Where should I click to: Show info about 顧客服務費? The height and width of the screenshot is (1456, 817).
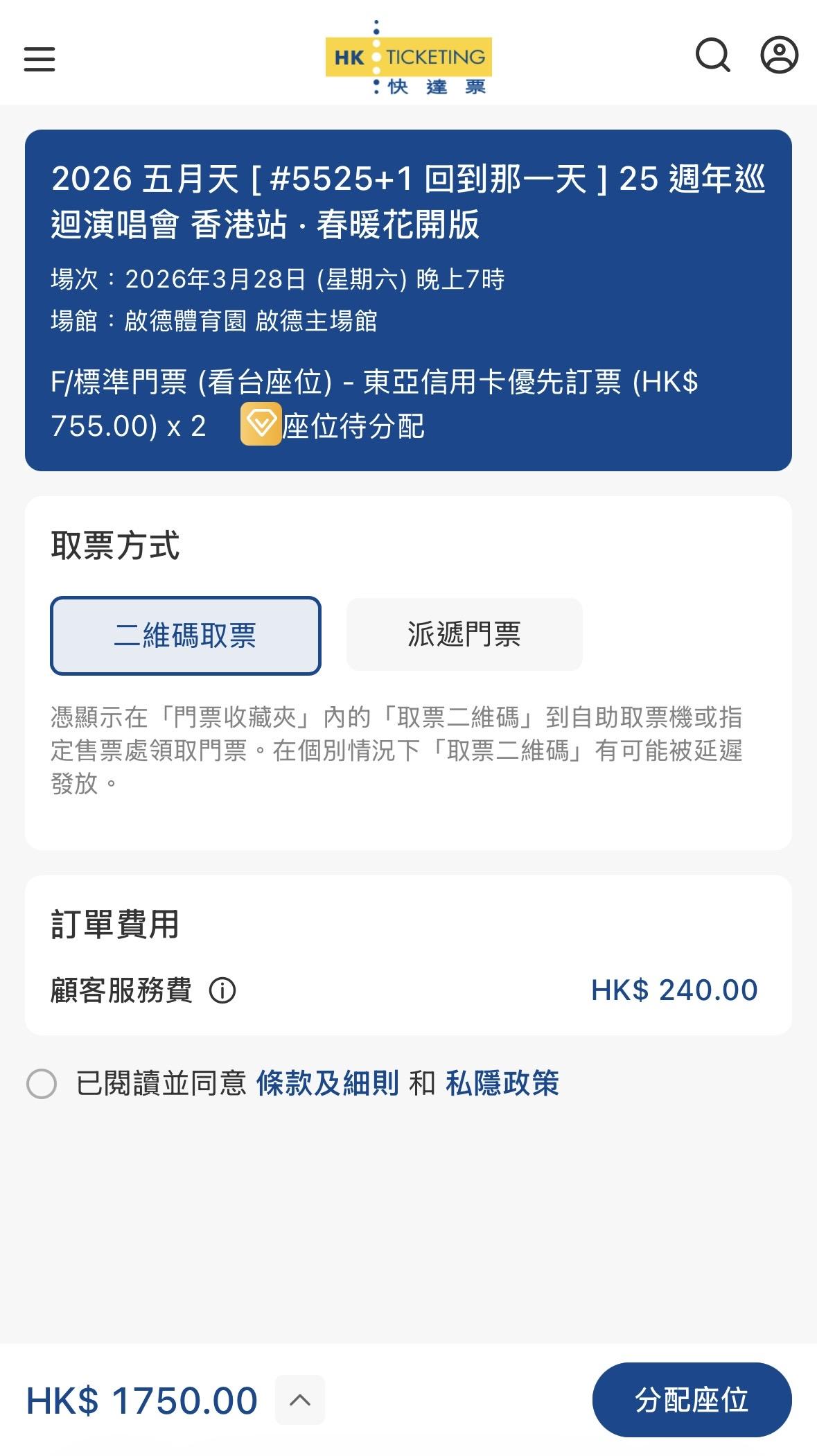point(222,990)
